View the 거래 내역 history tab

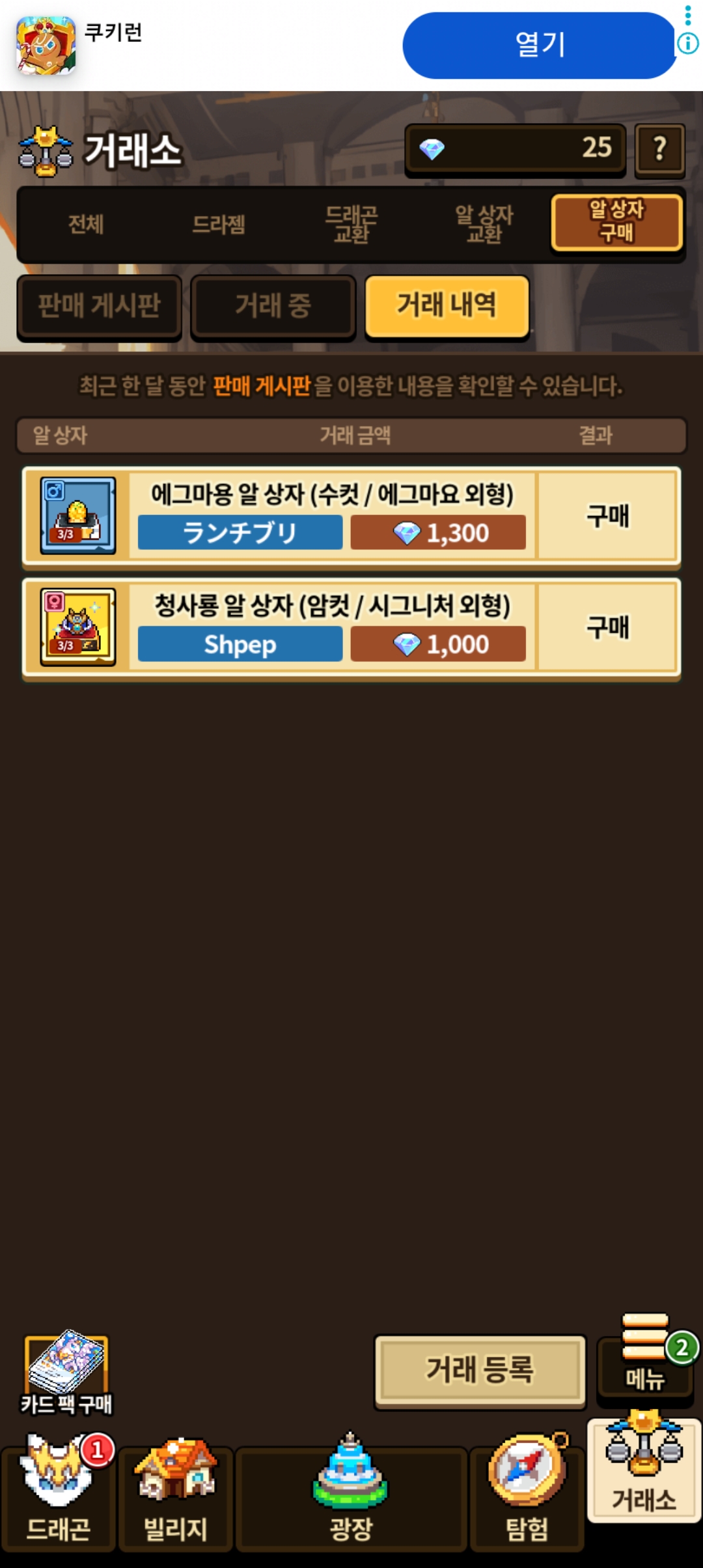click(x=447, y=305)
